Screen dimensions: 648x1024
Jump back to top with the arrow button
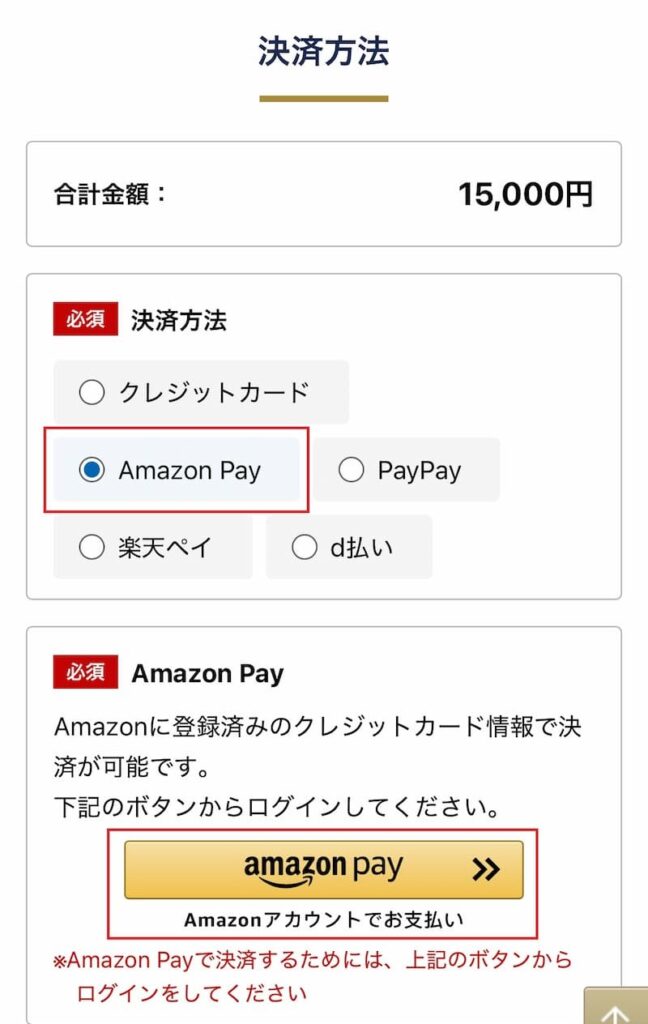point(615,1008)
